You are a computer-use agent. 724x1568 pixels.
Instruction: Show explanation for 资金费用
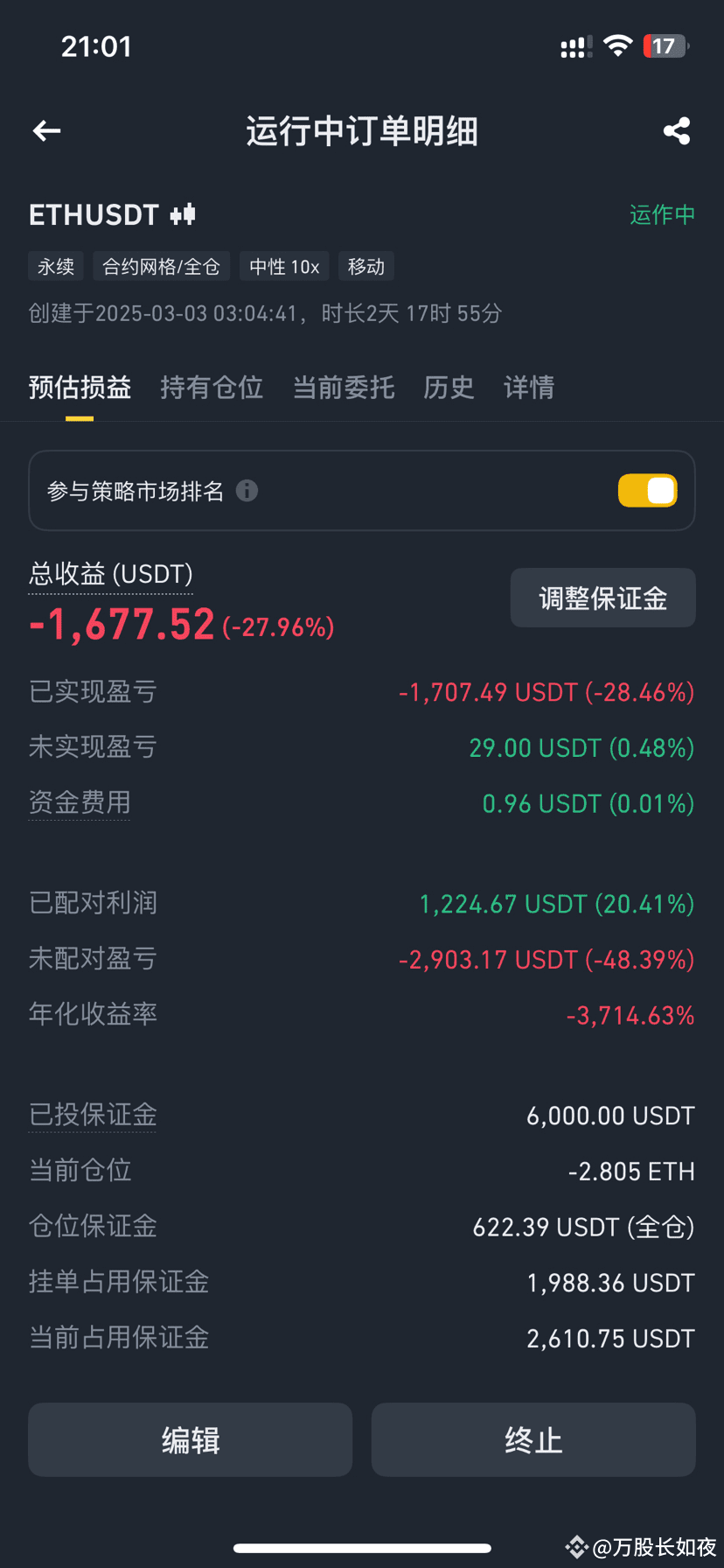pyautogui.click(x=80, y=802)
